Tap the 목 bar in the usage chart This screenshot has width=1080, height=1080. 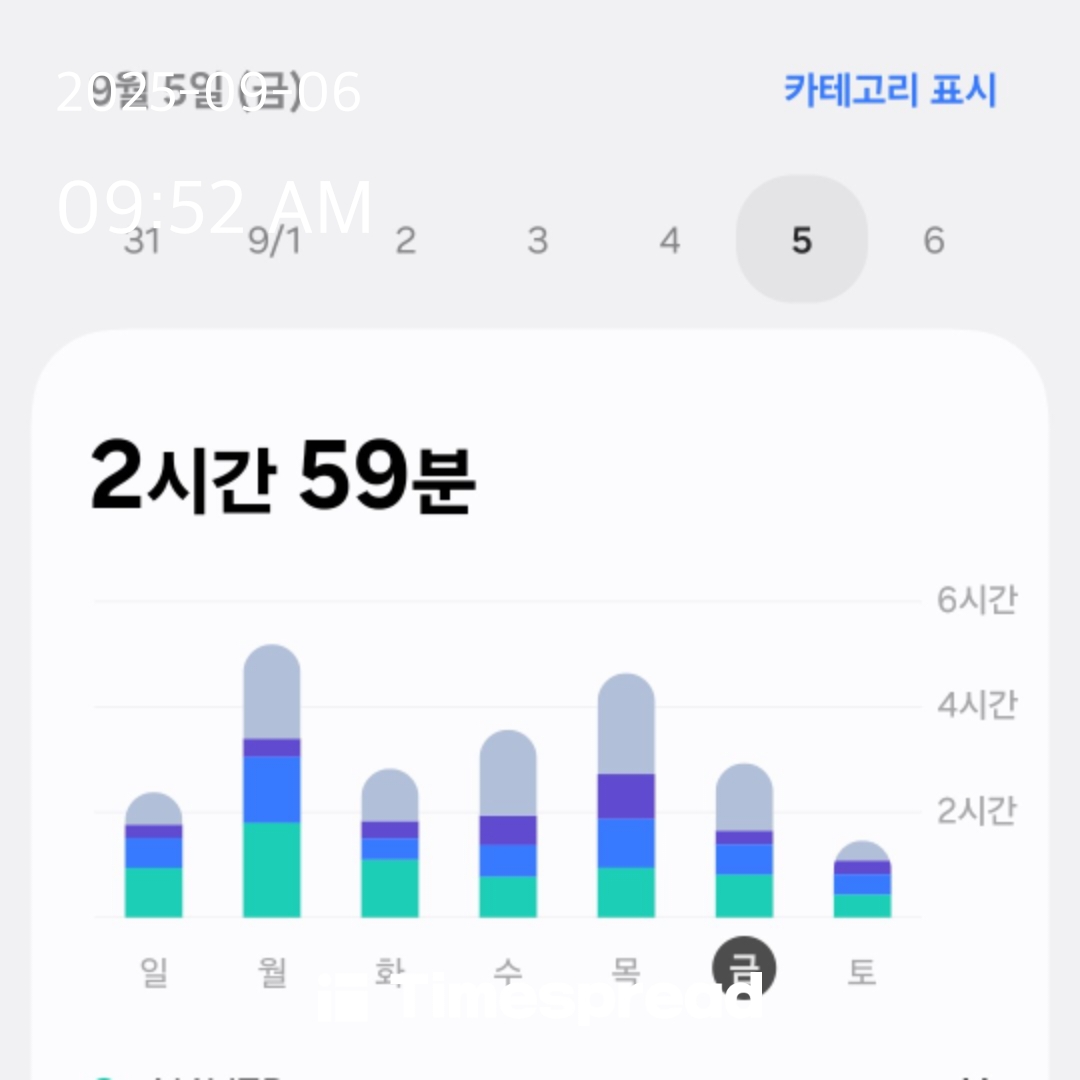click(x=626, y=800)
